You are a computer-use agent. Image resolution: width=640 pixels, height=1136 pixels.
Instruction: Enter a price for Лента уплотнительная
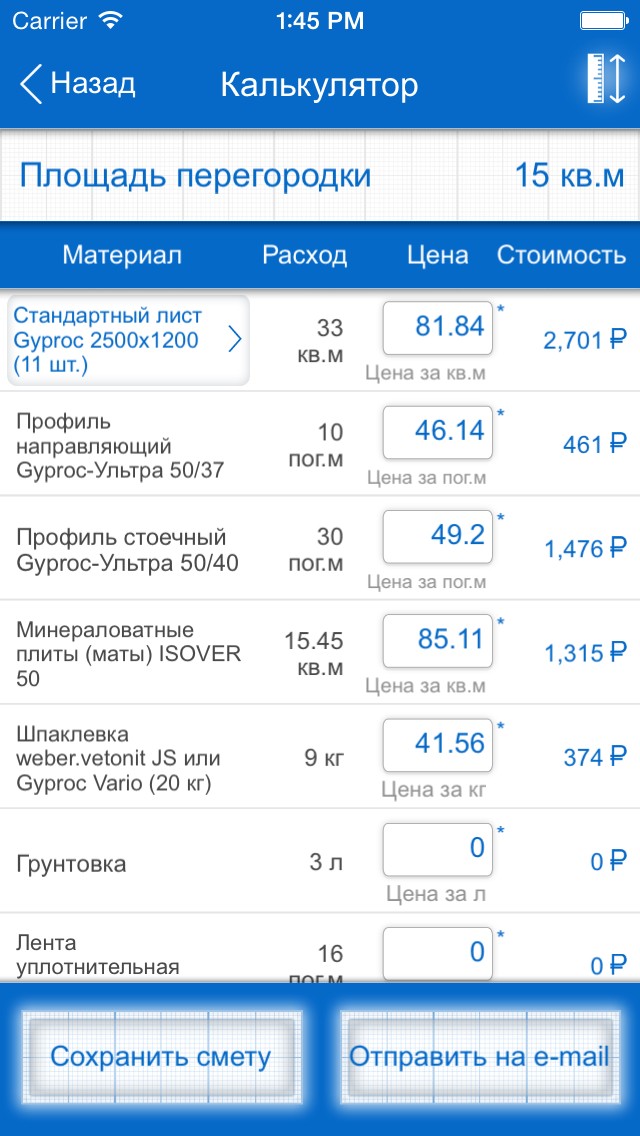tap(437, 953)
